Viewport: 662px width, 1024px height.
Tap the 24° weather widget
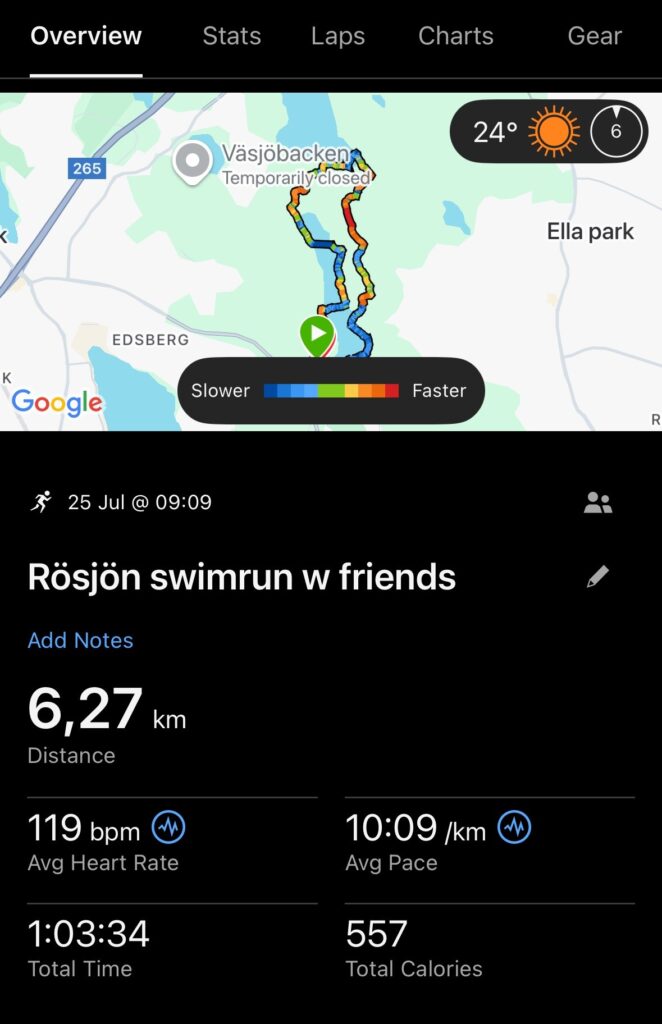coord(546,132)
